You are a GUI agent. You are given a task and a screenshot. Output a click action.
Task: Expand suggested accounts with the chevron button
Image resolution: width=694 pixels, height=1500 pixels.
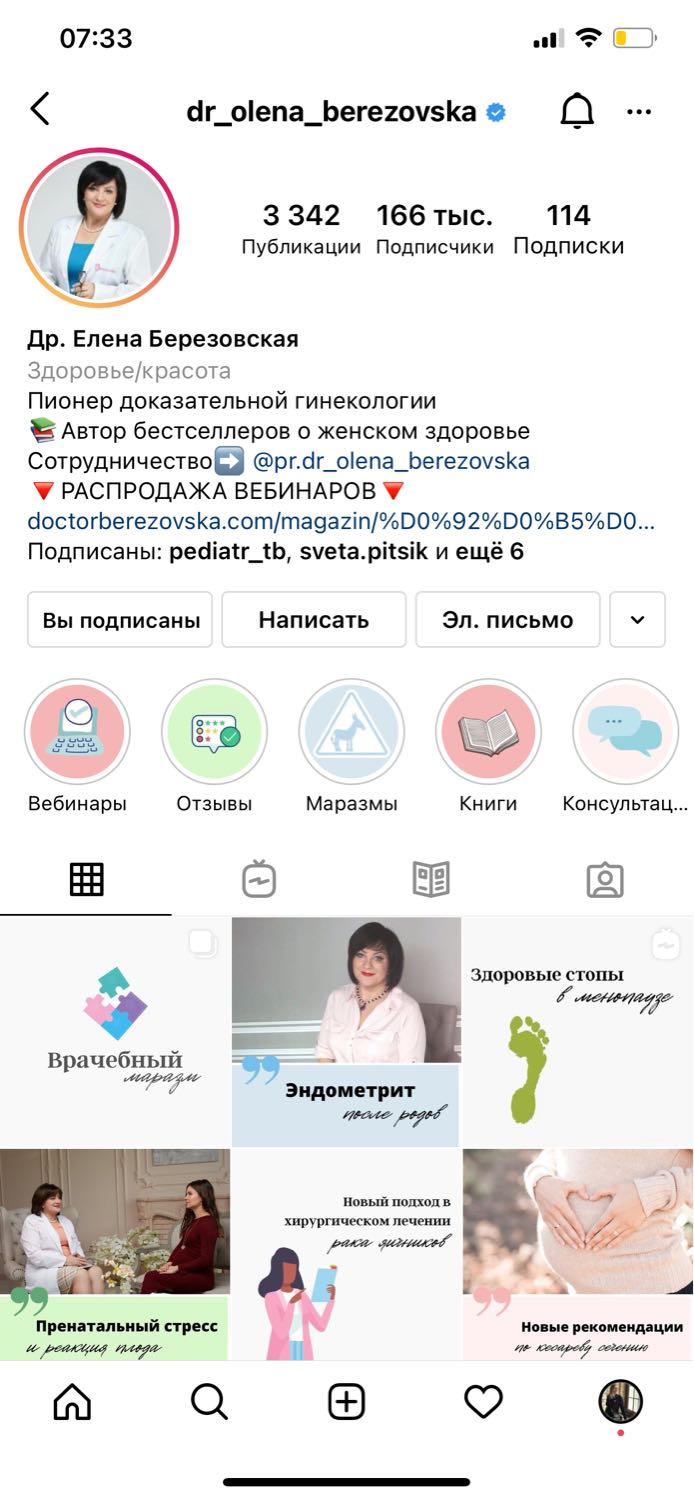pyautogui.click(x=637, y=620)
